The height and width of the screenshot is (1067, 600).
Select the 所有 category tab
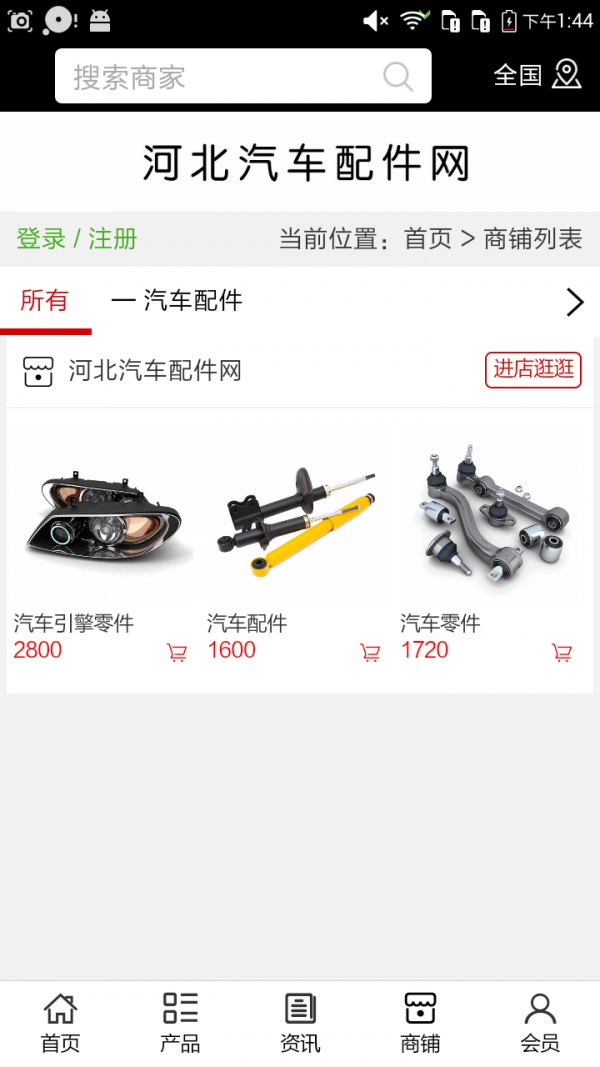45,300
